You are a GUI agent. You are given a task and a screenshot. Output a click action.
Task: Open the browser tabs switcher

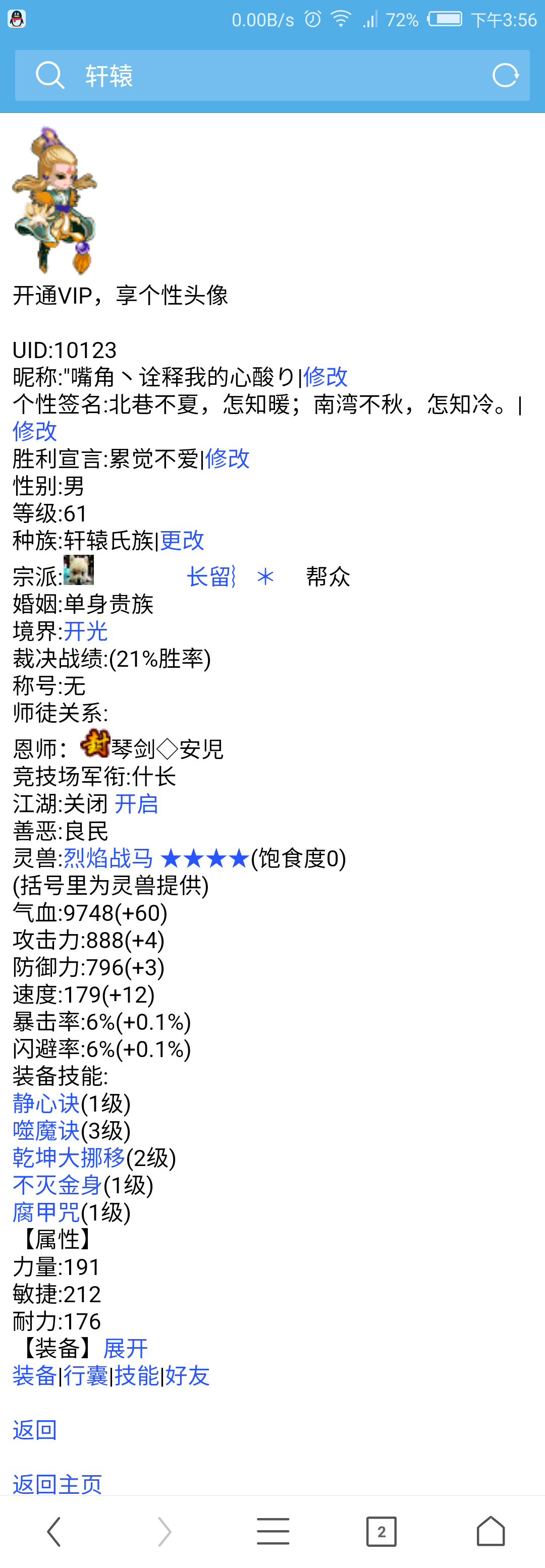coord(381,1532)
